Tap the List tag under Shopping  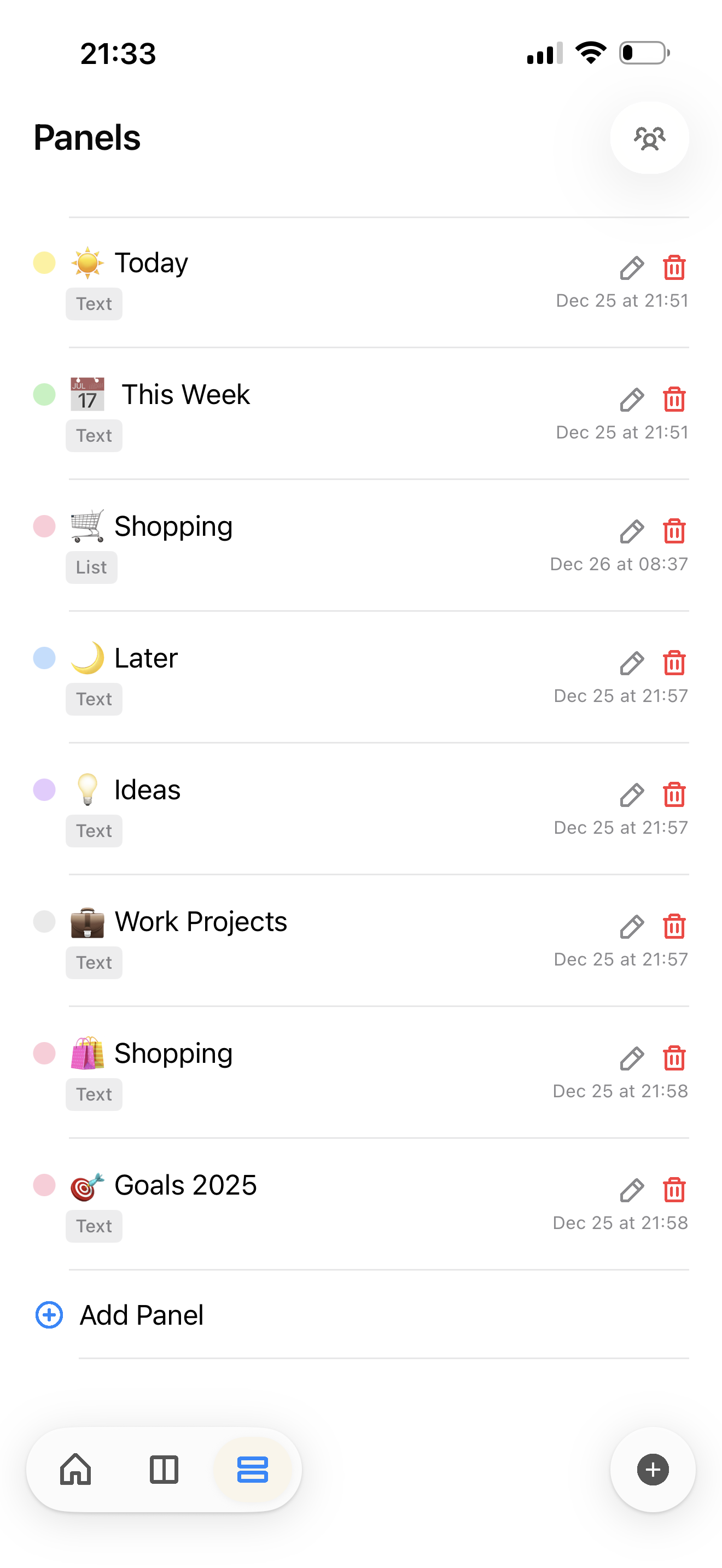tap(91, 567)
